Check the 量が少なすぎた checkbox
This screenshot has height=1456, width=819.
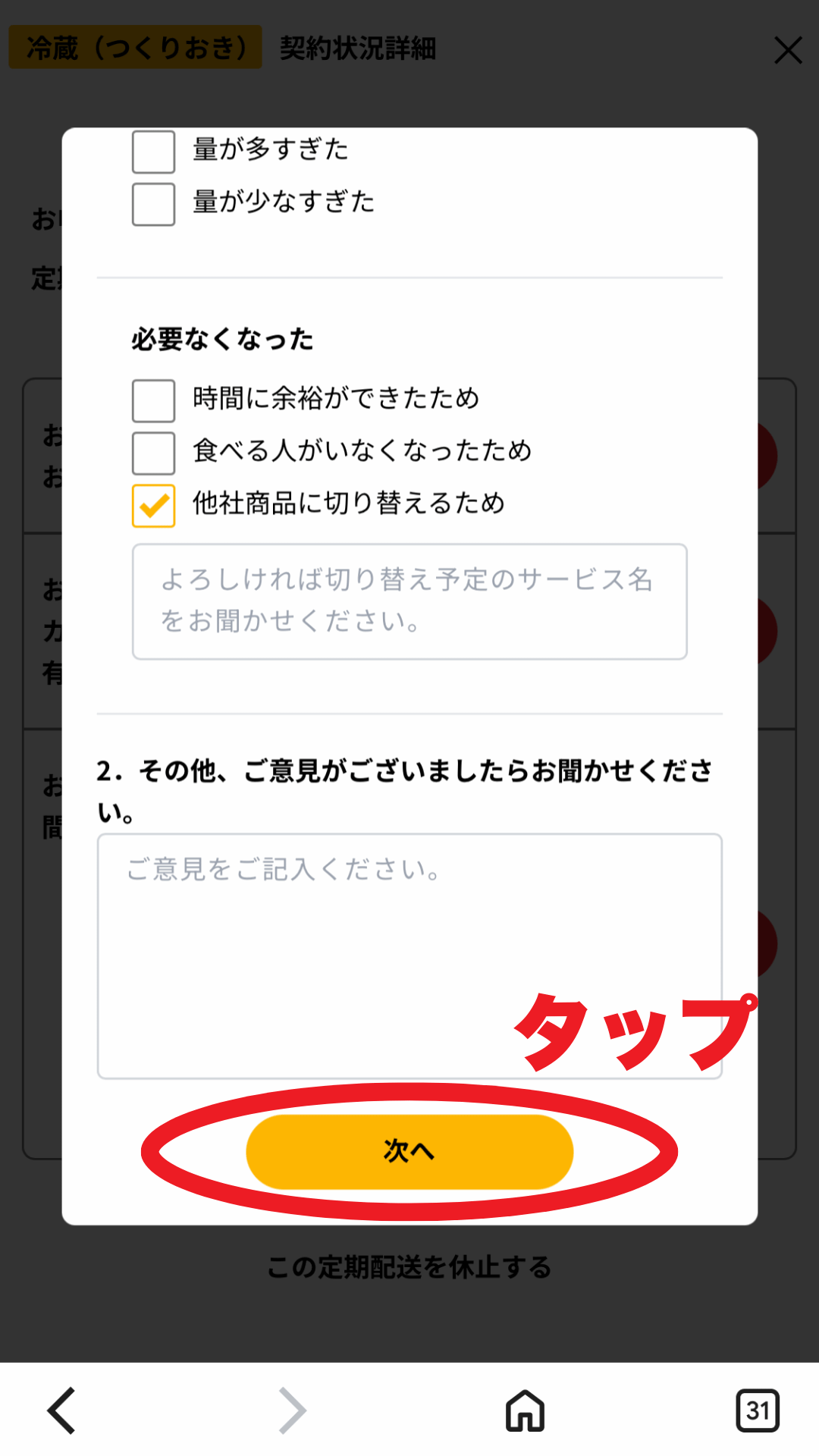point(153,202)
